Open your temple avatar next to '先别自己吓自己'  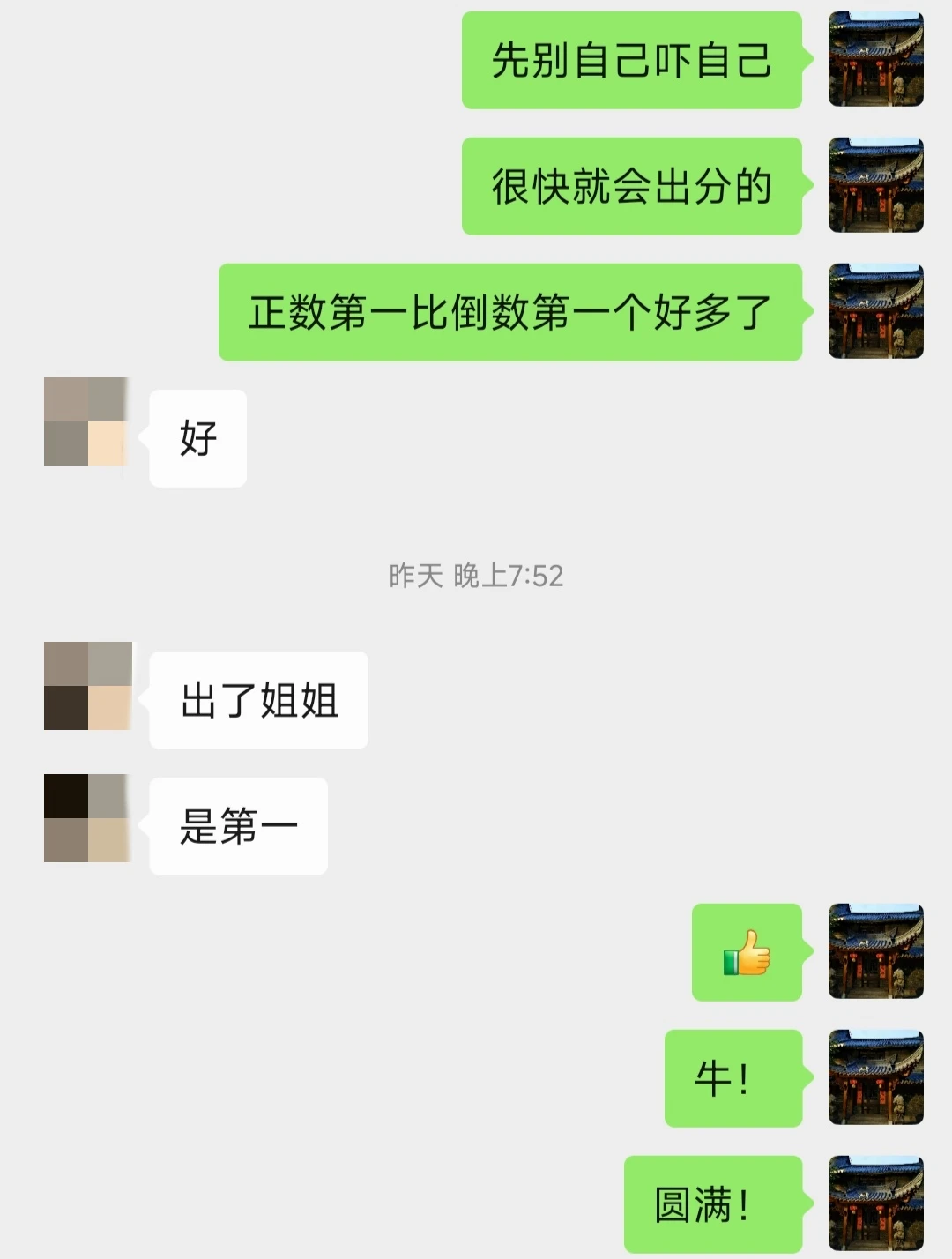[874, 58]
